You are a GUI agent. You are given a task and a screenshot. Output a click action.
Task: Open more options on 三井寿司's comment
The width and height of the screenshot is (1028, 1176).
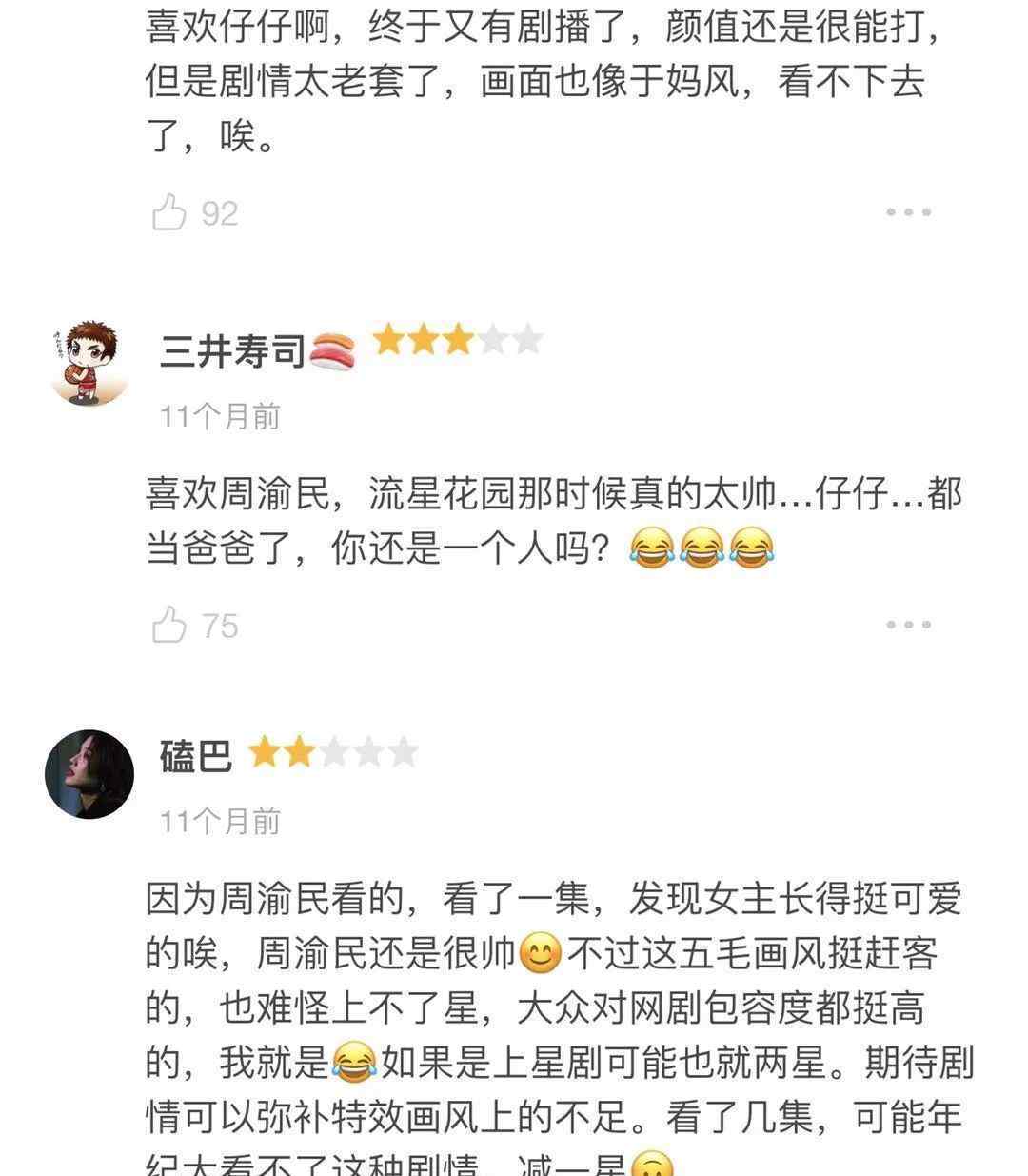tap(908, 626)
